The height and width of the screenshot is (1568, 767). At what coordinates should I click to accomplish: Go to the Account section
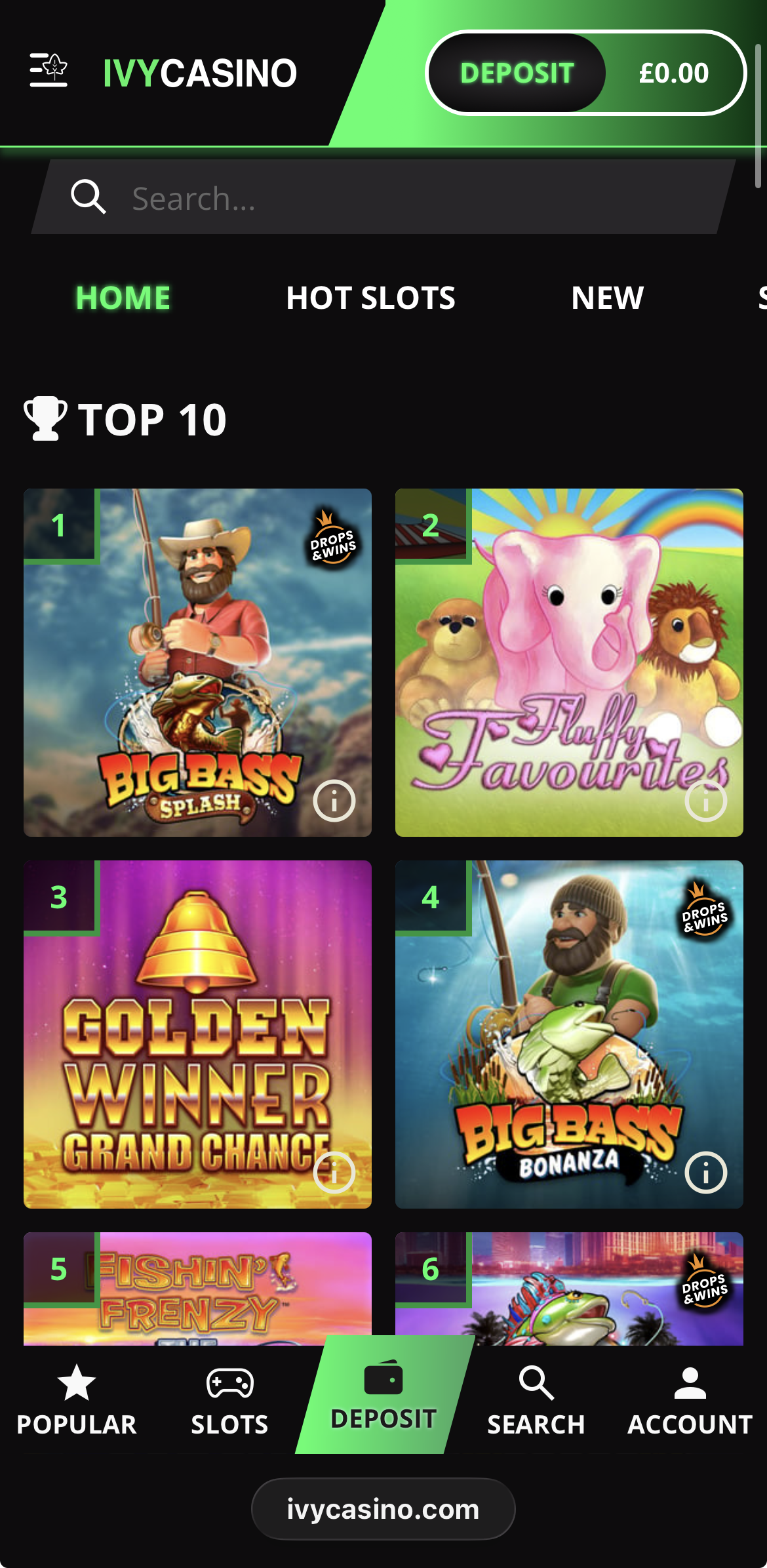(x=690, y=1400)
